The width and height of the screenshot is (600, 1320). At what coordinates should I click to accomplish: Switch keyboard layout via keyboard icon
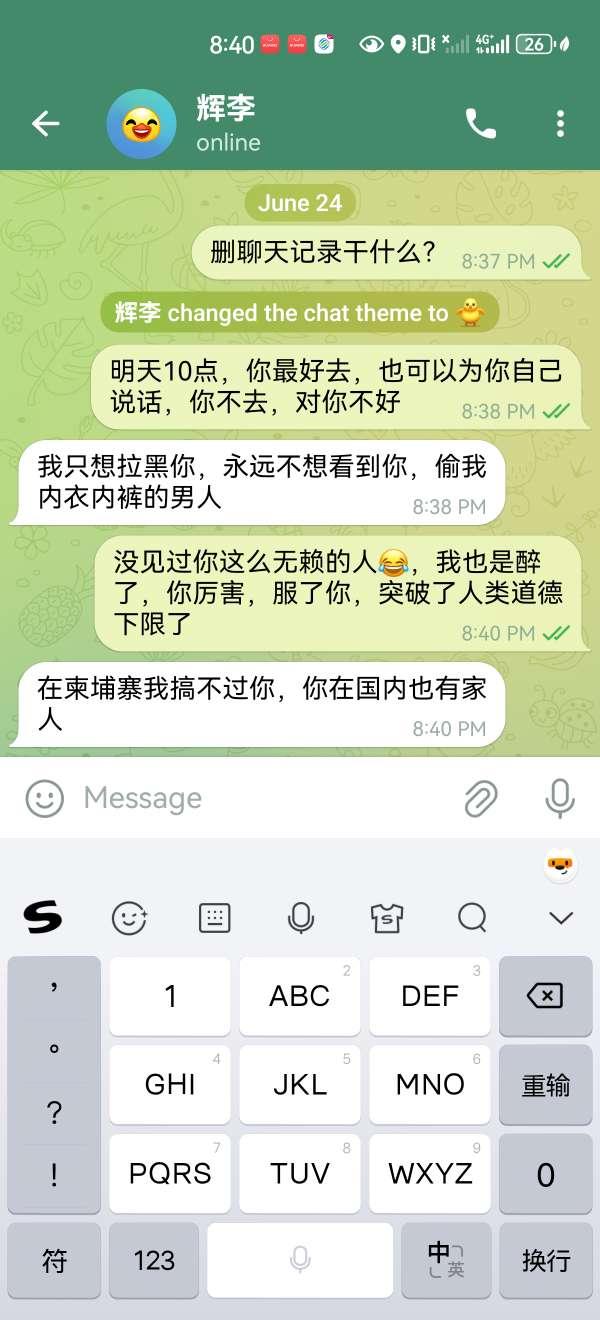click(x=215, y=917)
